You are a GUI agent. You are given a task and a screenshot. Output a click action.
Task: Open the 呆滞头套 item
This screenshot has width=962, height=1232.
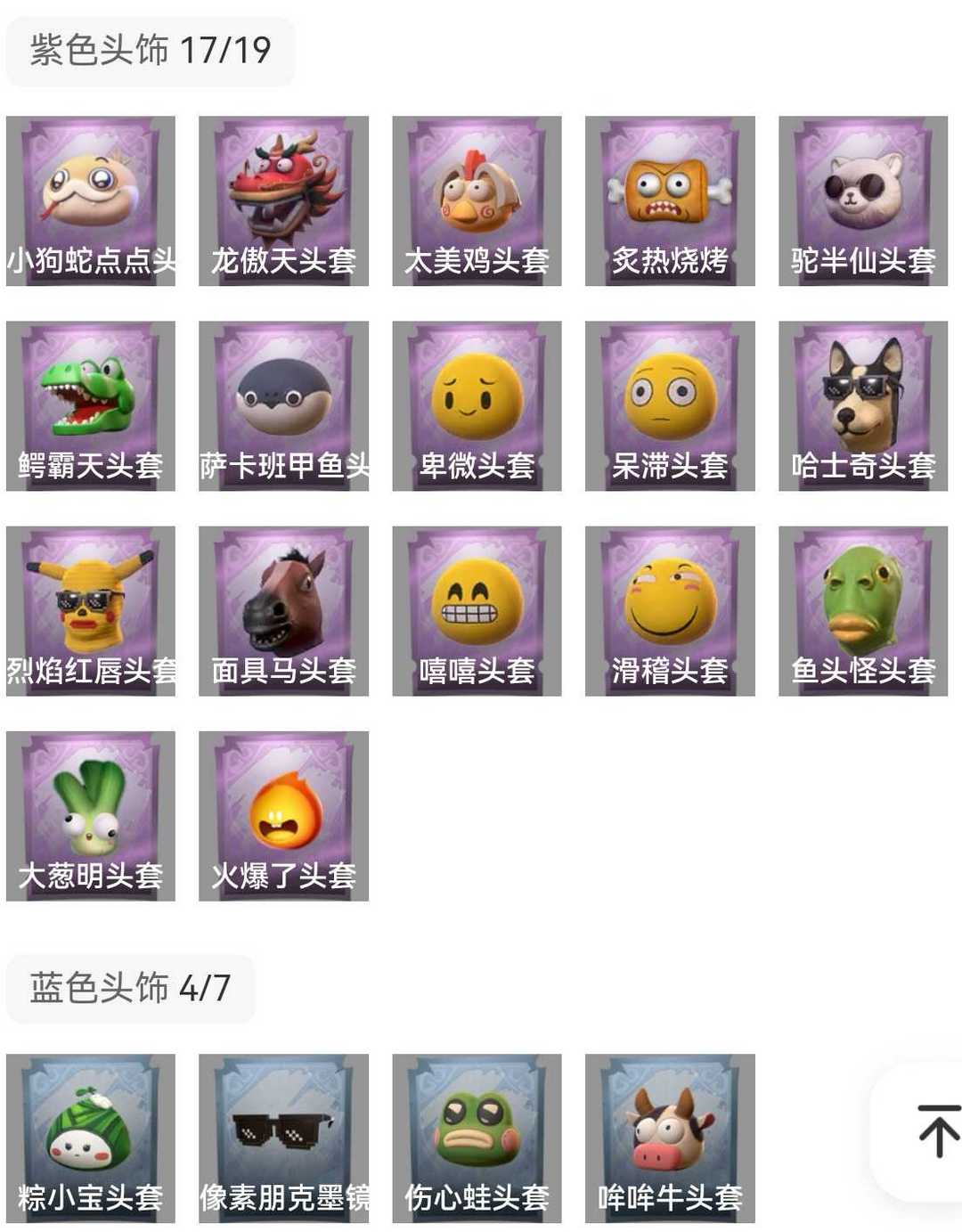(670, 406)
